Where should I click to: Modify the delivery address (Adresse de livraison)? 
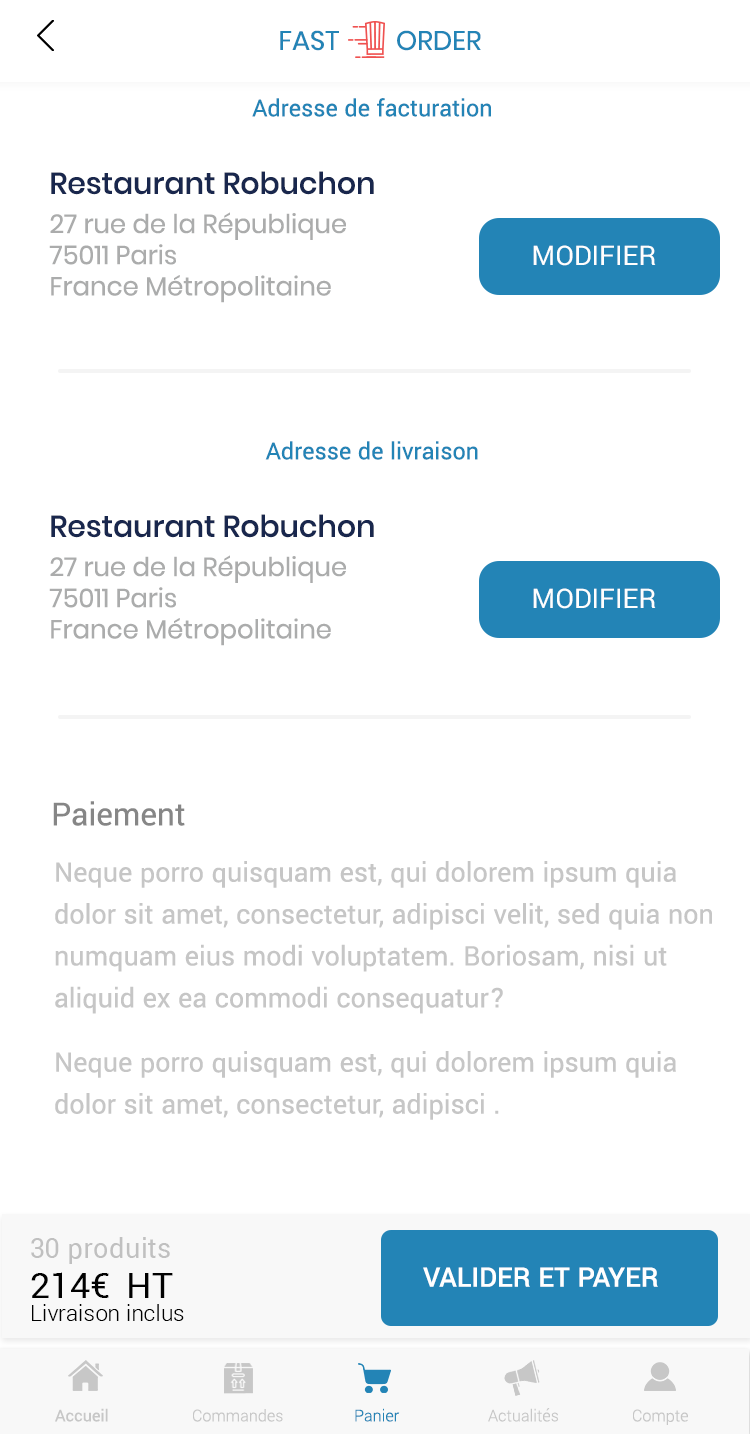599,599
